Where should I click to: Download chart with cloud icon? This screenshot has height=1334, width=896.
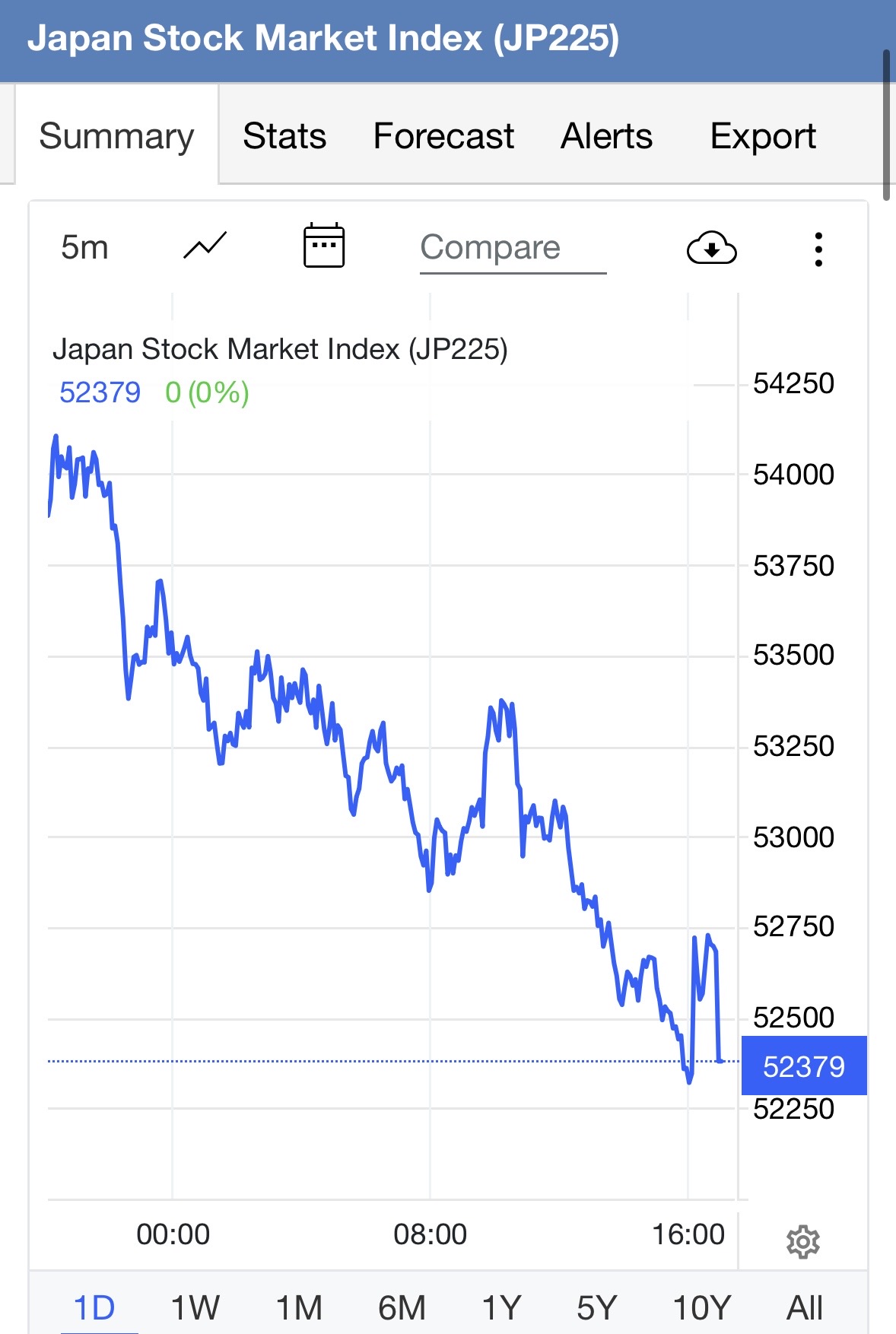[x=711, y=248]
